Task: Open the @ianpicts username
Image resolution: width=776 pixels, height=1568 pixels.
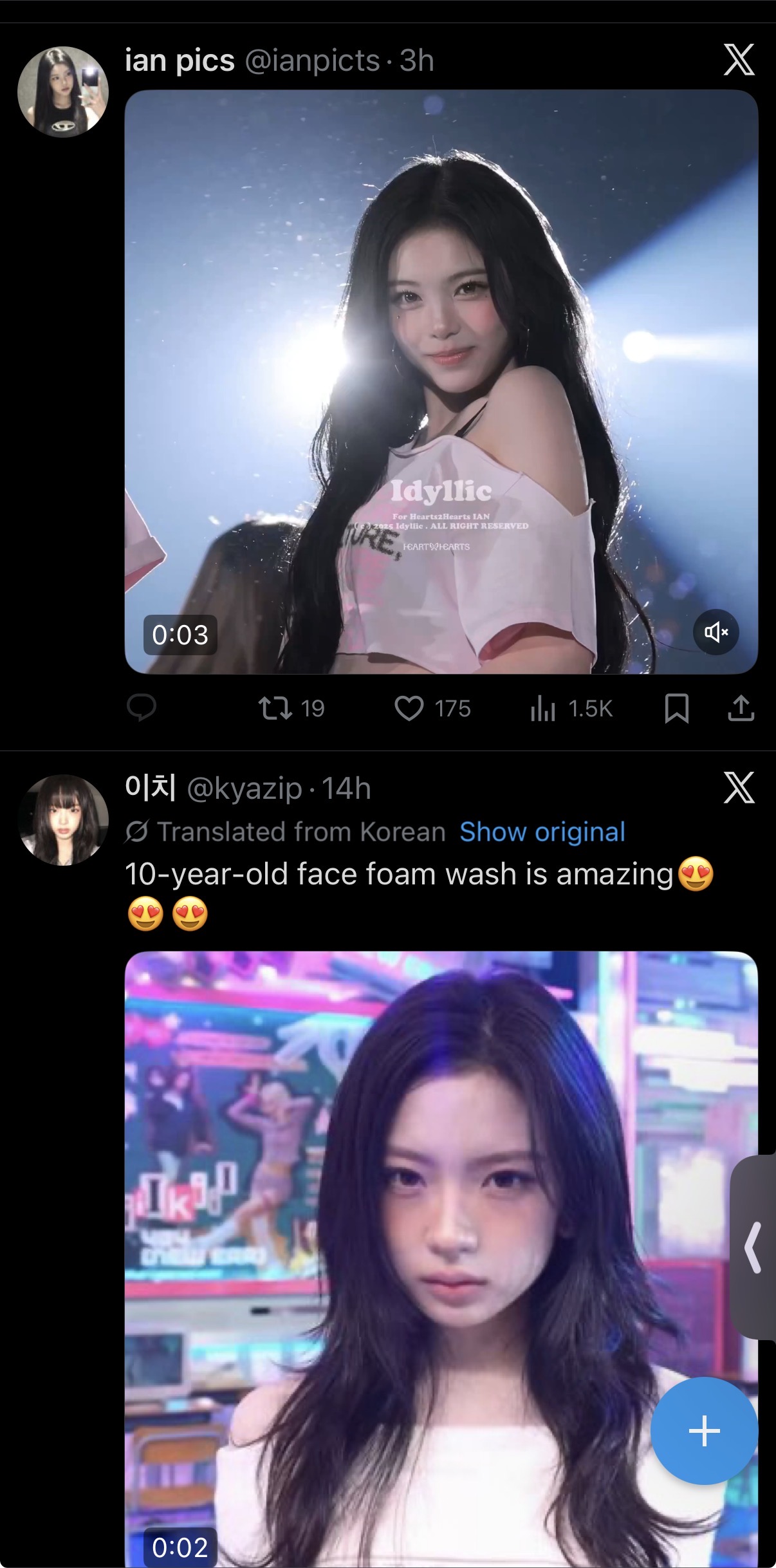Action: tap(312, 61)
